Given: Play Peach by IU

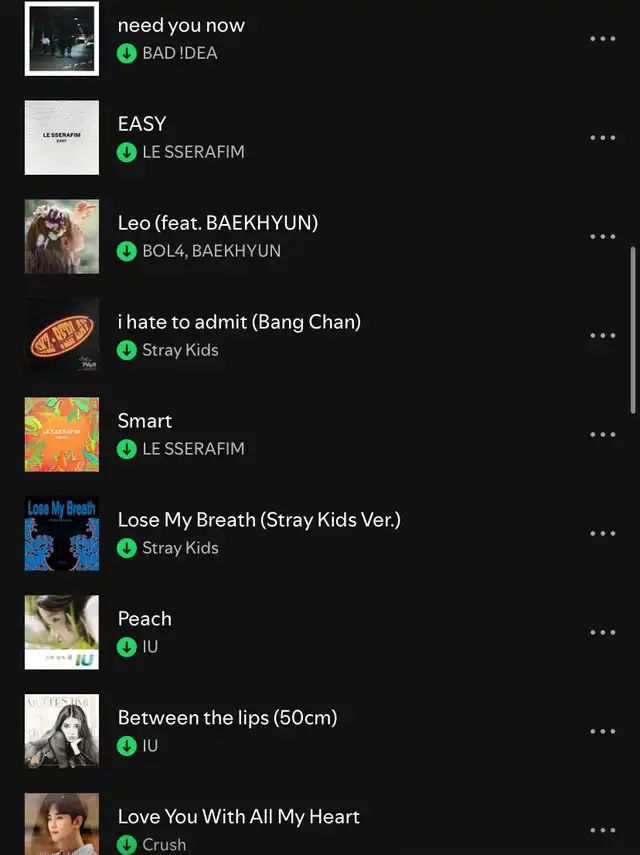Looking at the screenshot, I should [145, 619].
